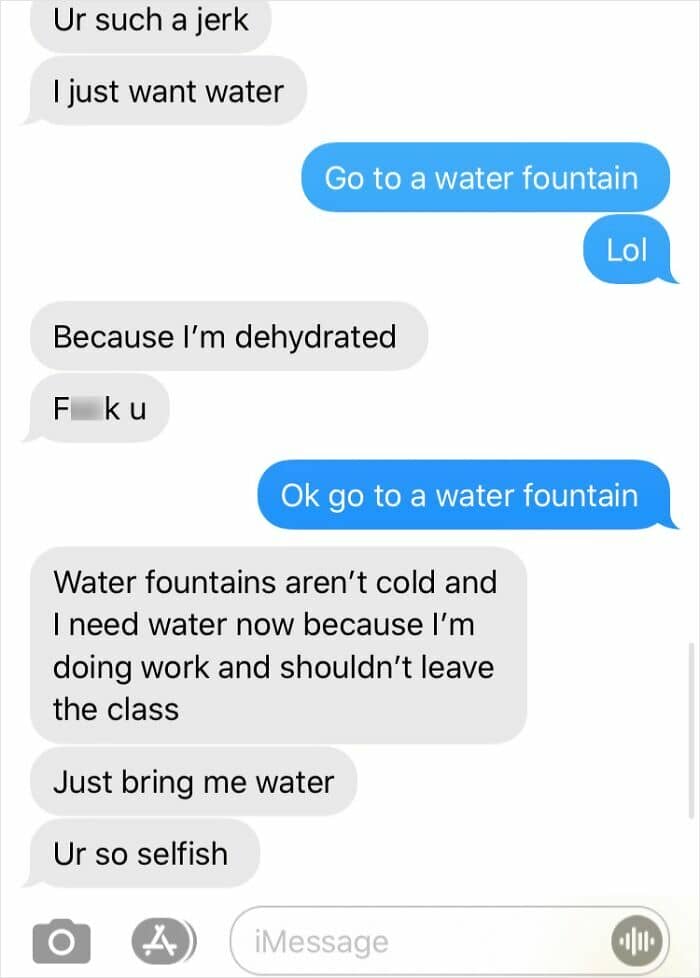The image size is (700, 978).
Task: Tap the iMessage text field
Action: click(449, 941)
